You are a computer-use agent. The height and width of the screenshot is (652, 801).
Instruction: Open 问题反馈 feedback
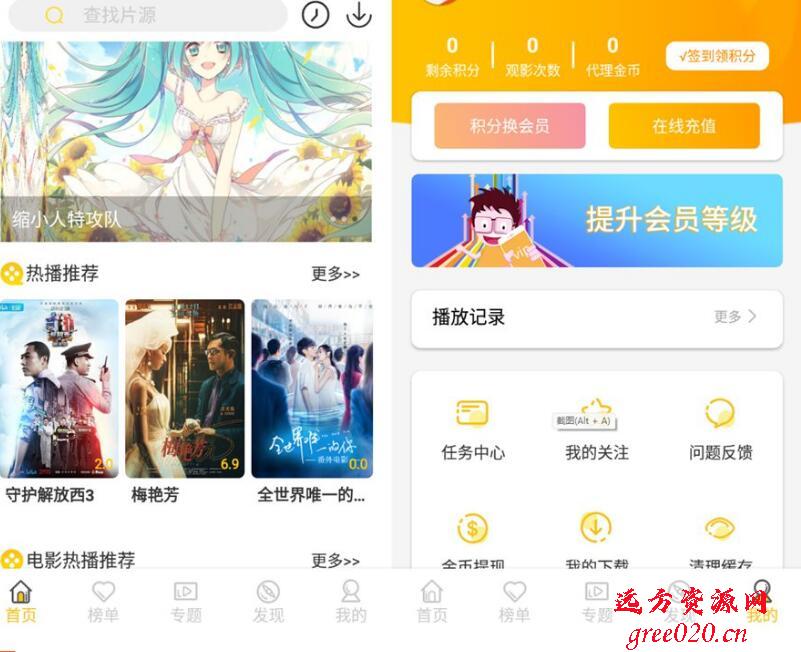(x=720, y=430)
